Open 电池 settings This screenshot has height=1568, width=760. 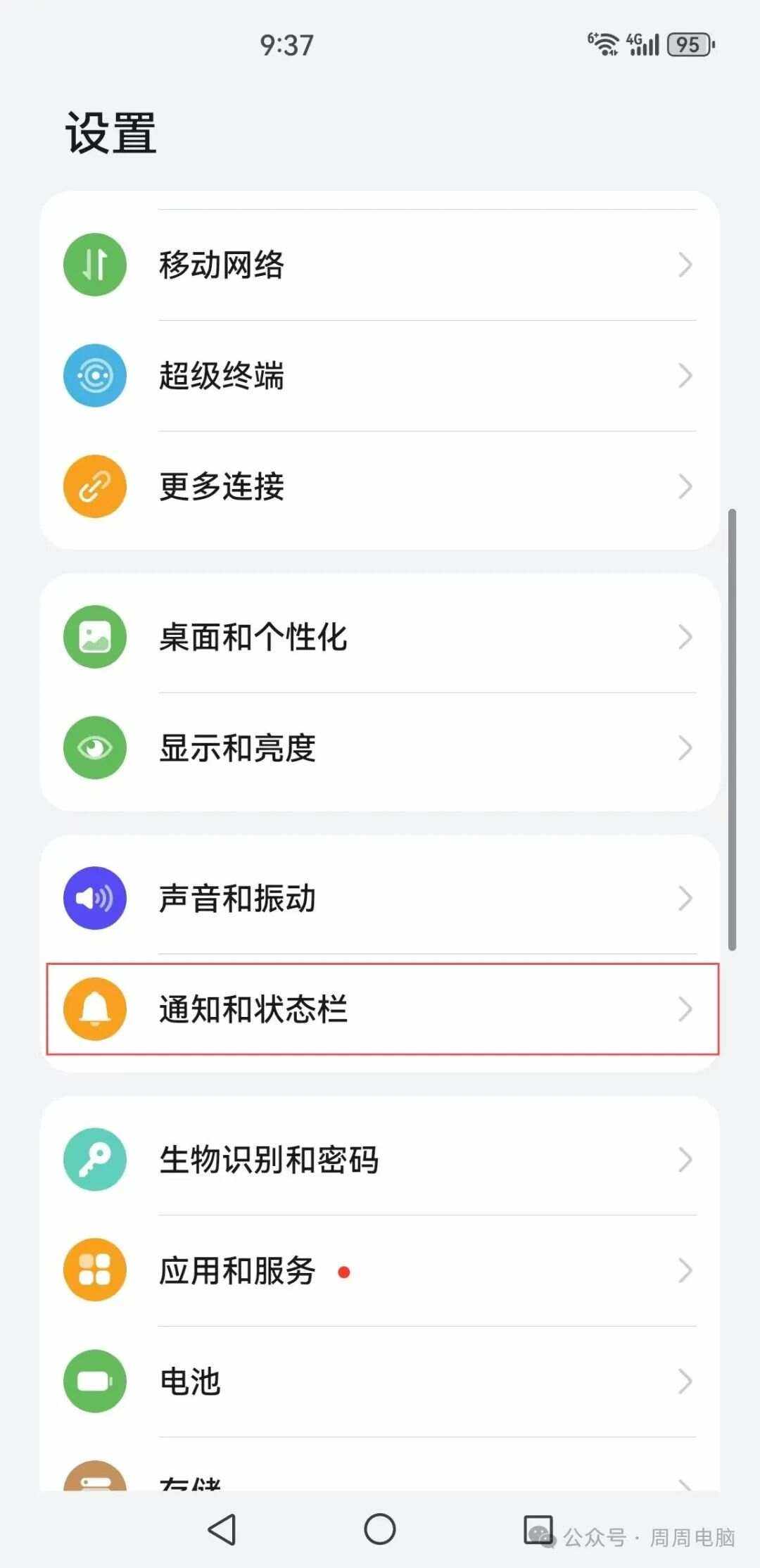380,1381
